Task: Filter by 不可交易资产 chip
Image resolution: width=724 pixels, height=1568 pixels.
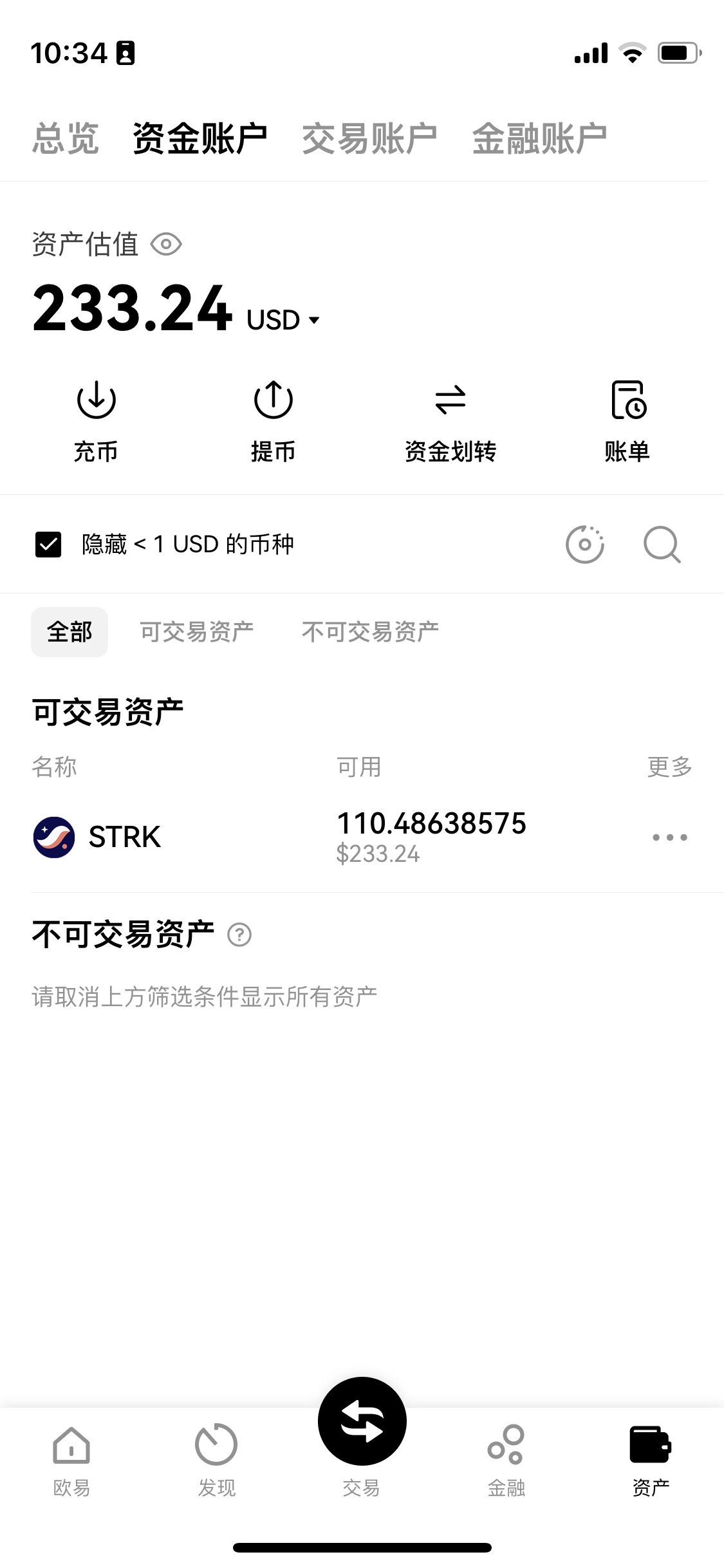Action: coord(370,632)
